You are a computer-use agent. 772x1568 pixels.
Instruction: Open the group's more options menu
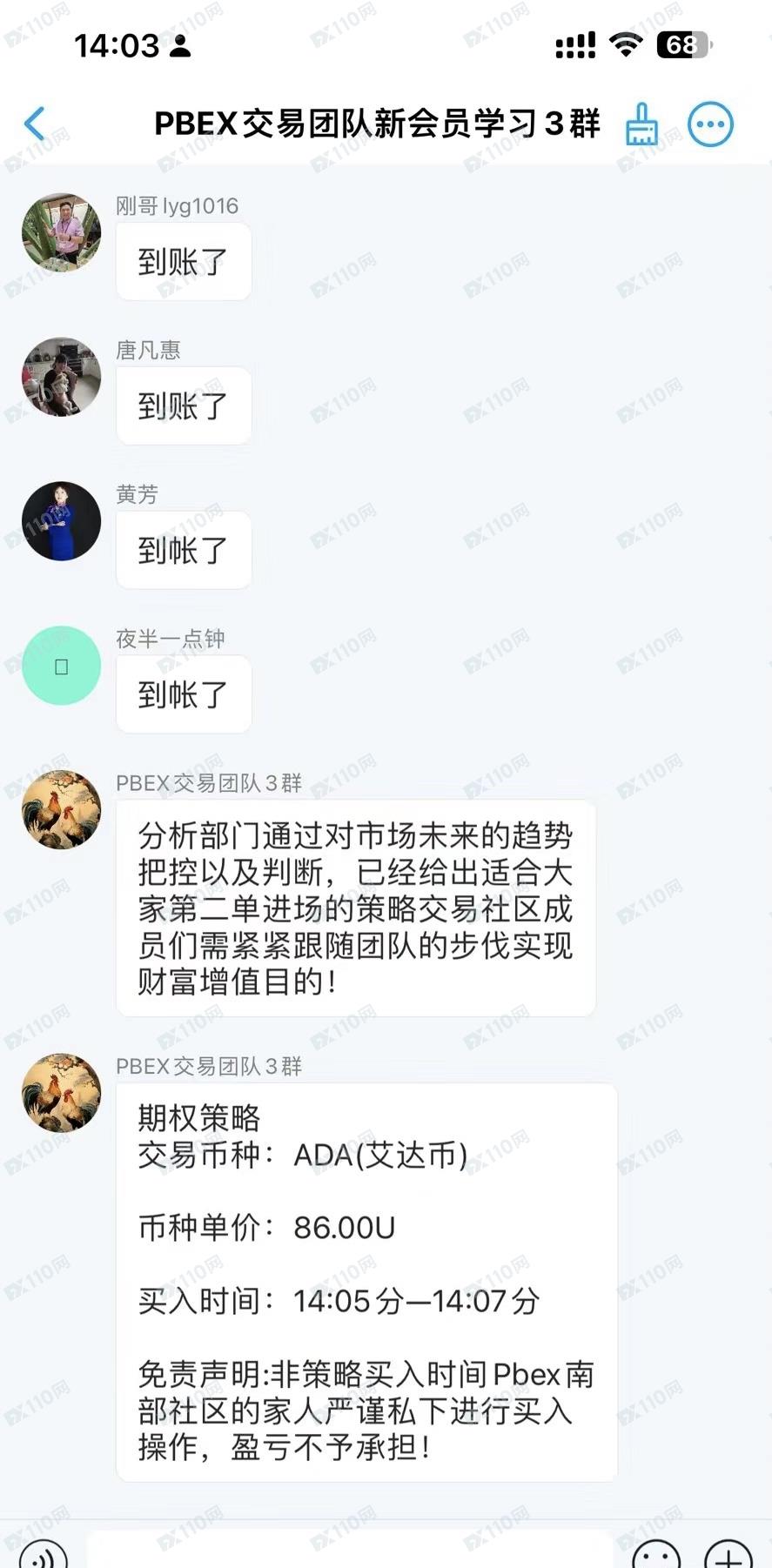pos(710,124)
